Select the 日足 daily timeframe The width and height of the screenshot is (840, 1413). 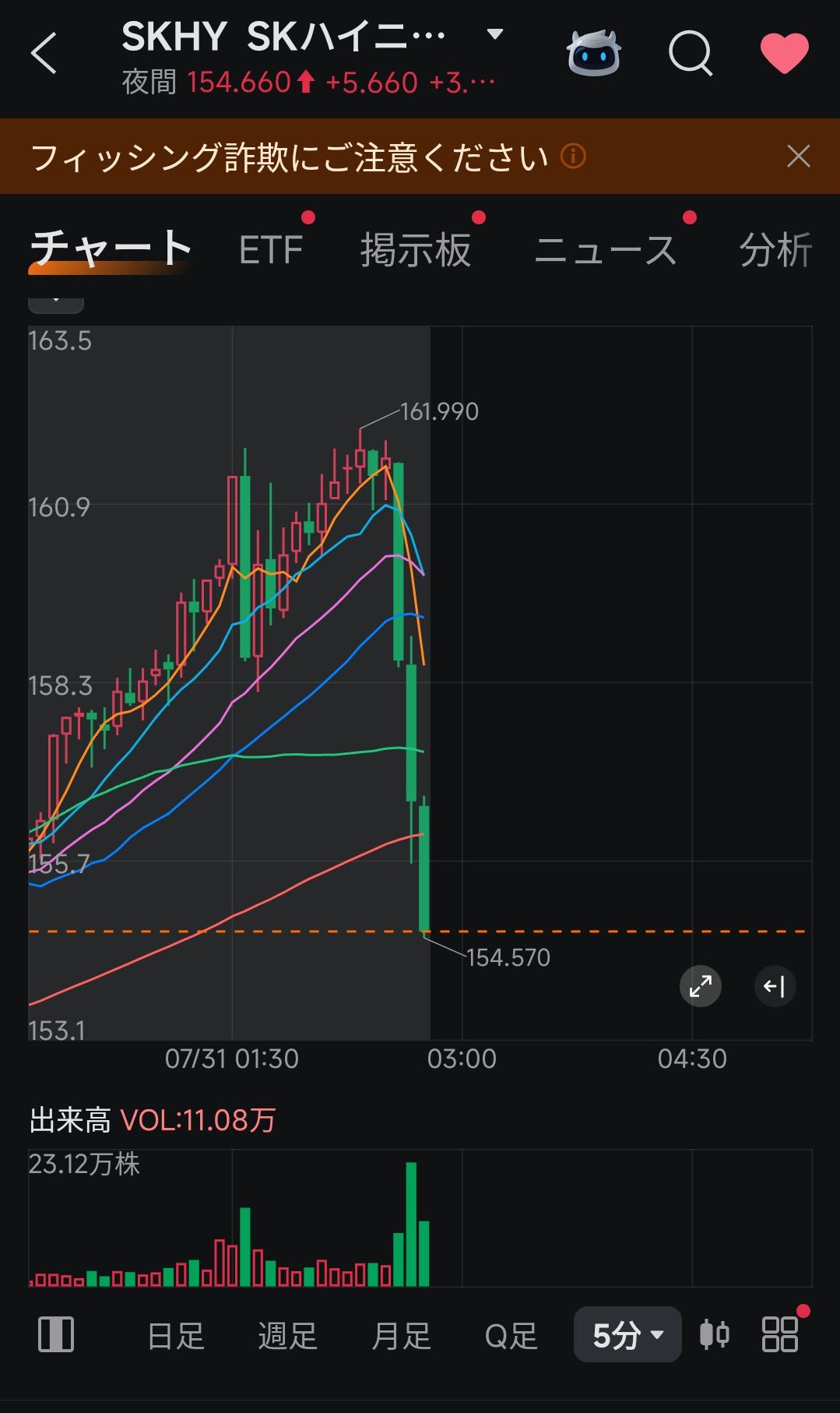coord(176,1335)
